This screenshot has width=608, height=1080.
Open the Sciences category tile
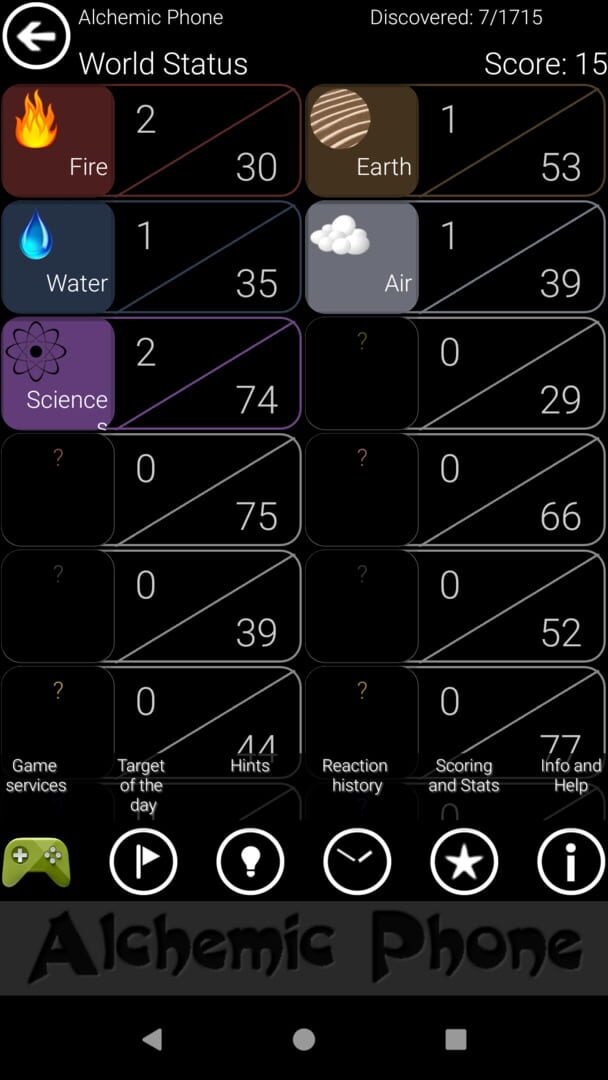58,373
